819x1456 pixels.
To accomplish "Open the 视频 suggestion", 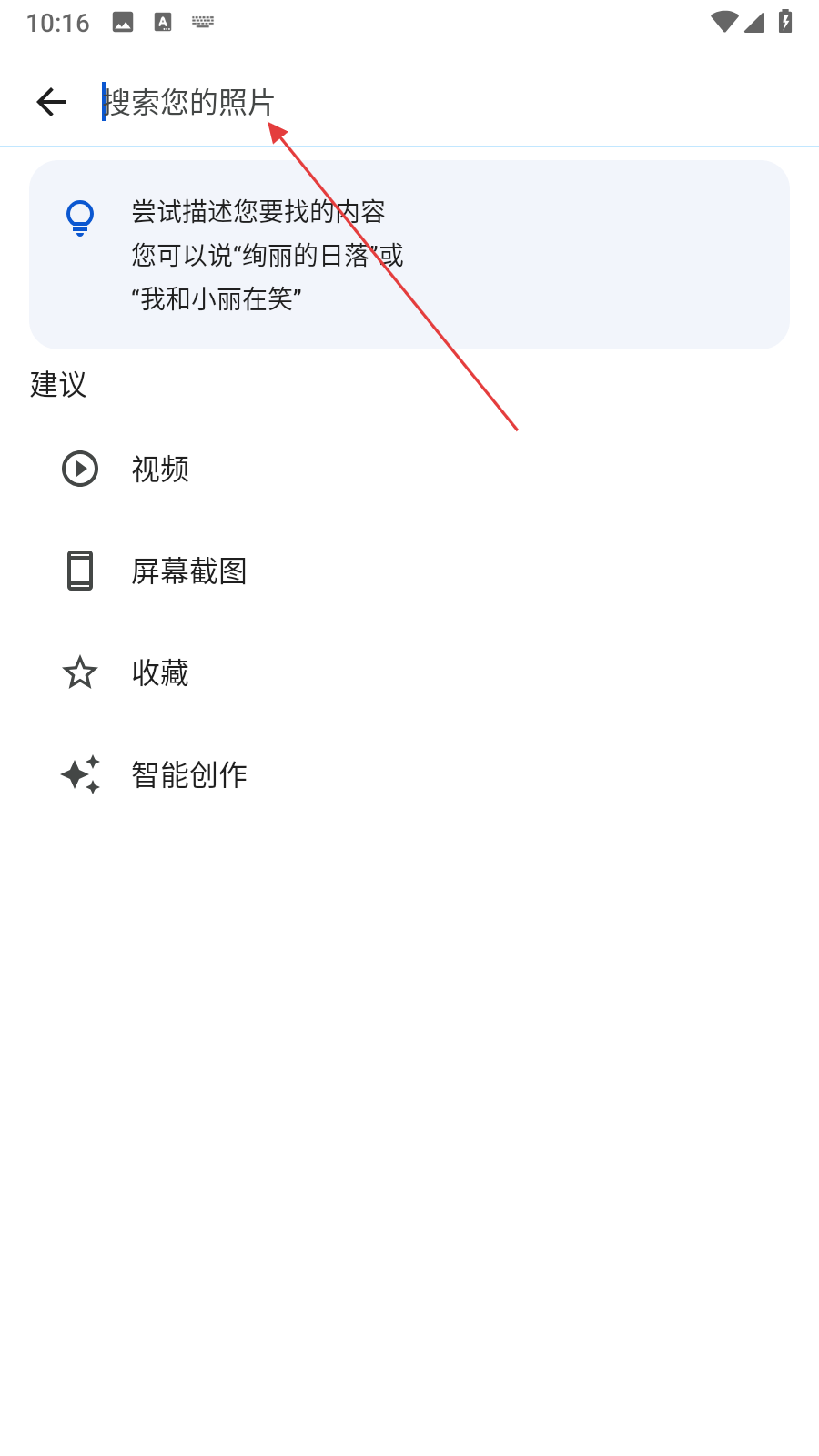I will coord(160,470).
